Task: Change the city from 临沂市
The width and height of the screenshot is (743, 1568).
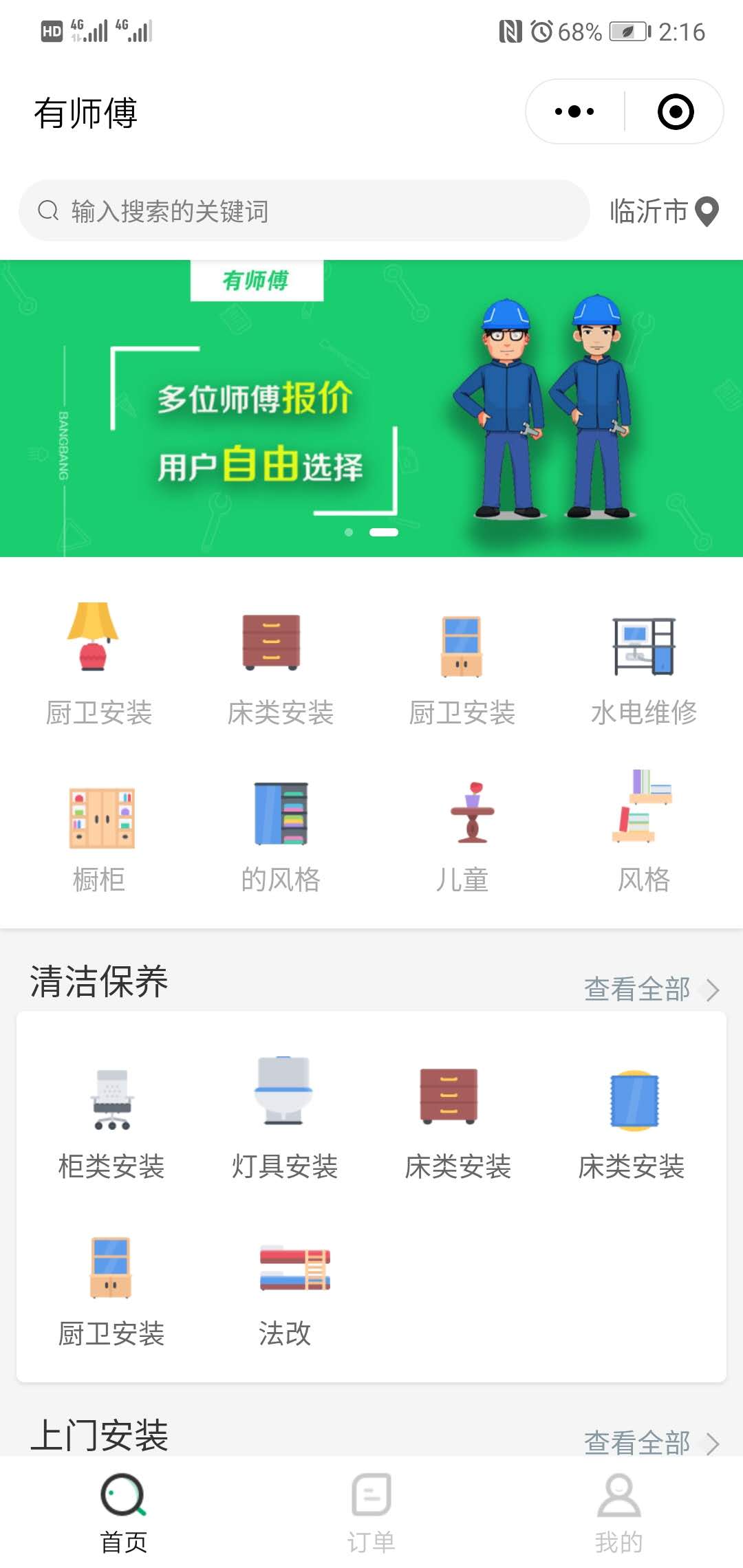Action: pos(663,211)
